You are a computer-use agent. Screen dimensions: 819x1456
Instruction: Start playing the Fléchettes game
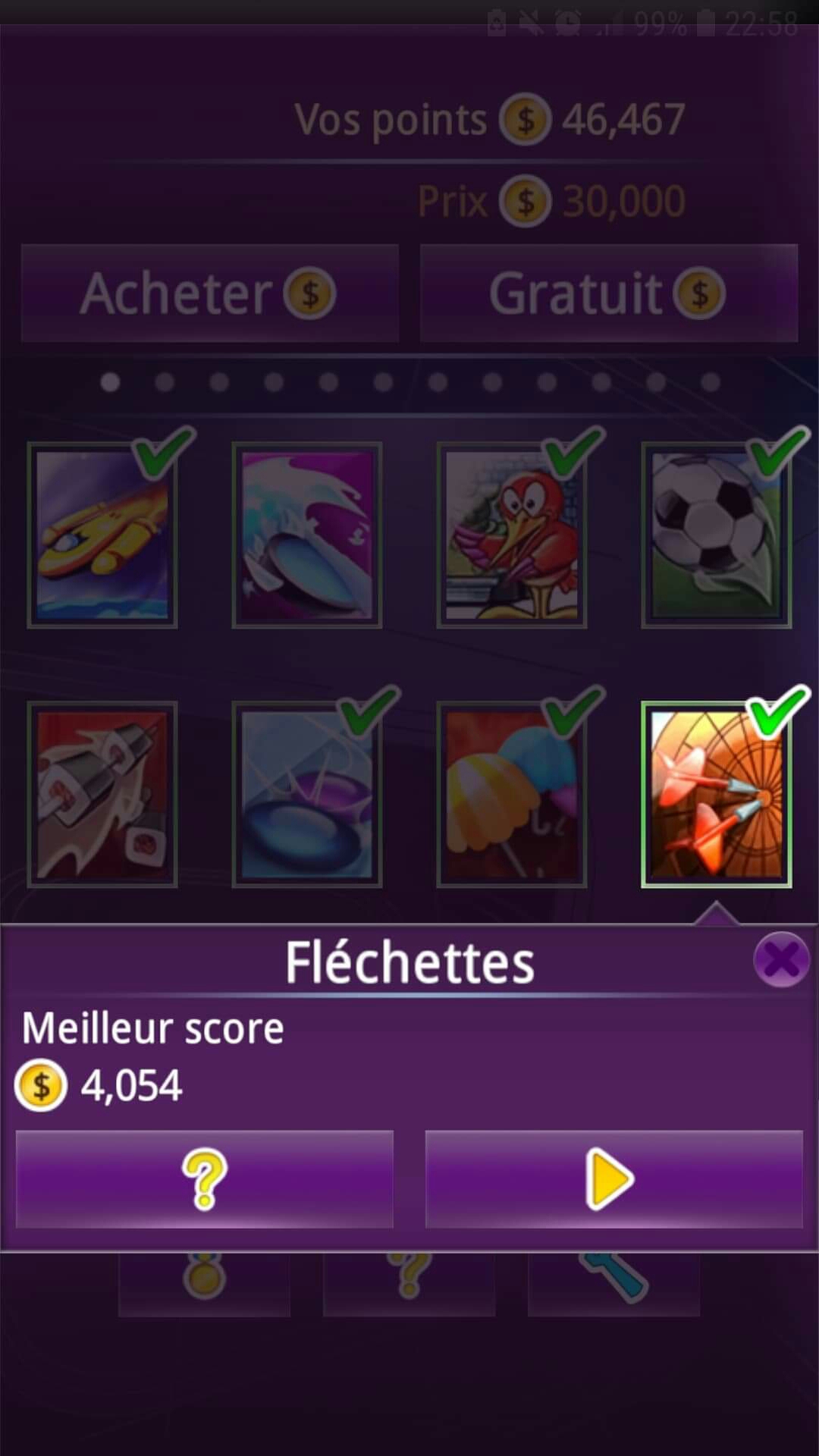point(613,1178)
